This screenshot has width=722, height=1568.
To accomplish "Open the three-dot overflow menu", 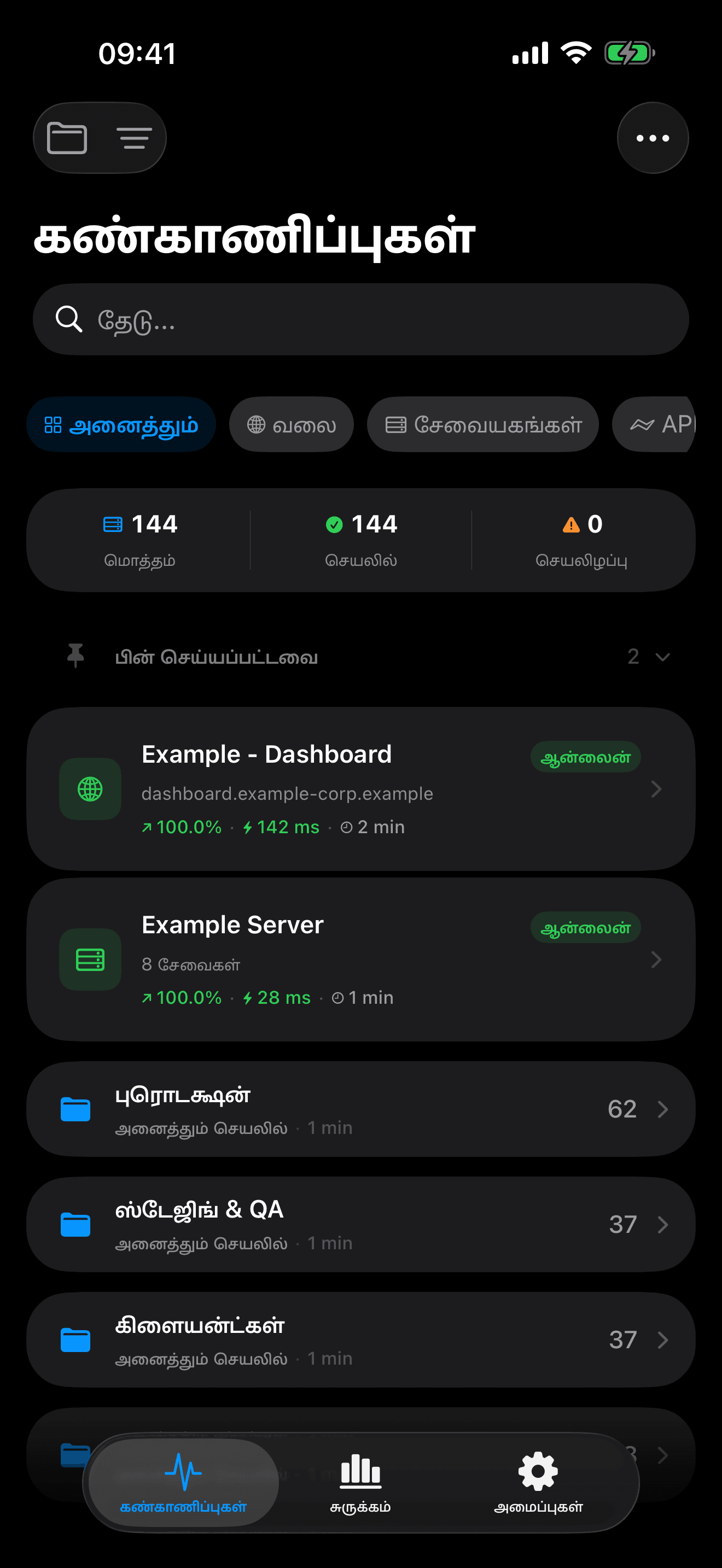I will pos(653,138).
